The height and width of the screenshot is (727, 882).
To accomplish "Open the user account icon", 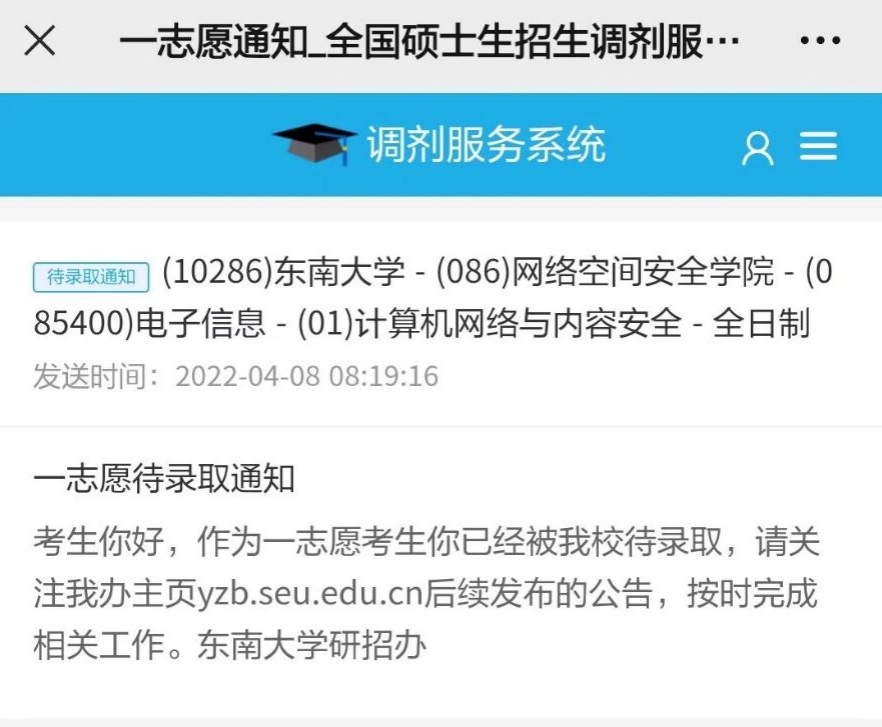I will pos(757,148).
